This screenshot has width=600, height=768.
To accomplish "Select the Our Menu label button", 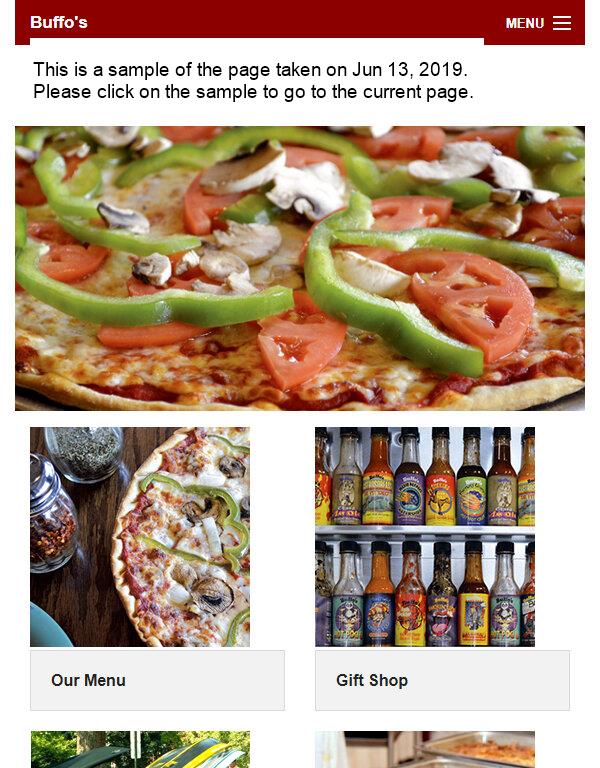I will [157, 680].
